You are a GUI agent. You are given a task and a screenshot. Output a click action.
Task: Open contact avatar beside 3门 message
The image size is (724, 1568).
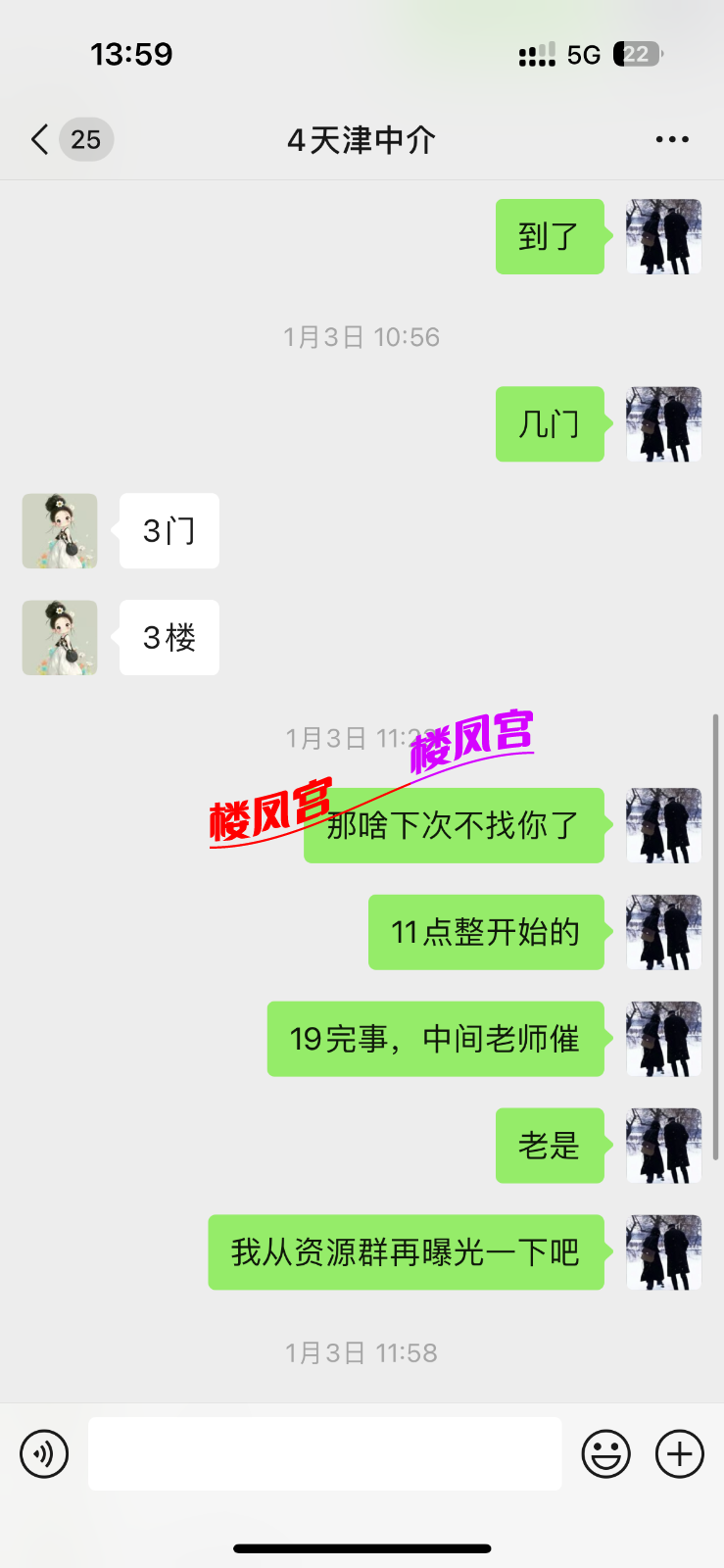(x=60, y=531)
